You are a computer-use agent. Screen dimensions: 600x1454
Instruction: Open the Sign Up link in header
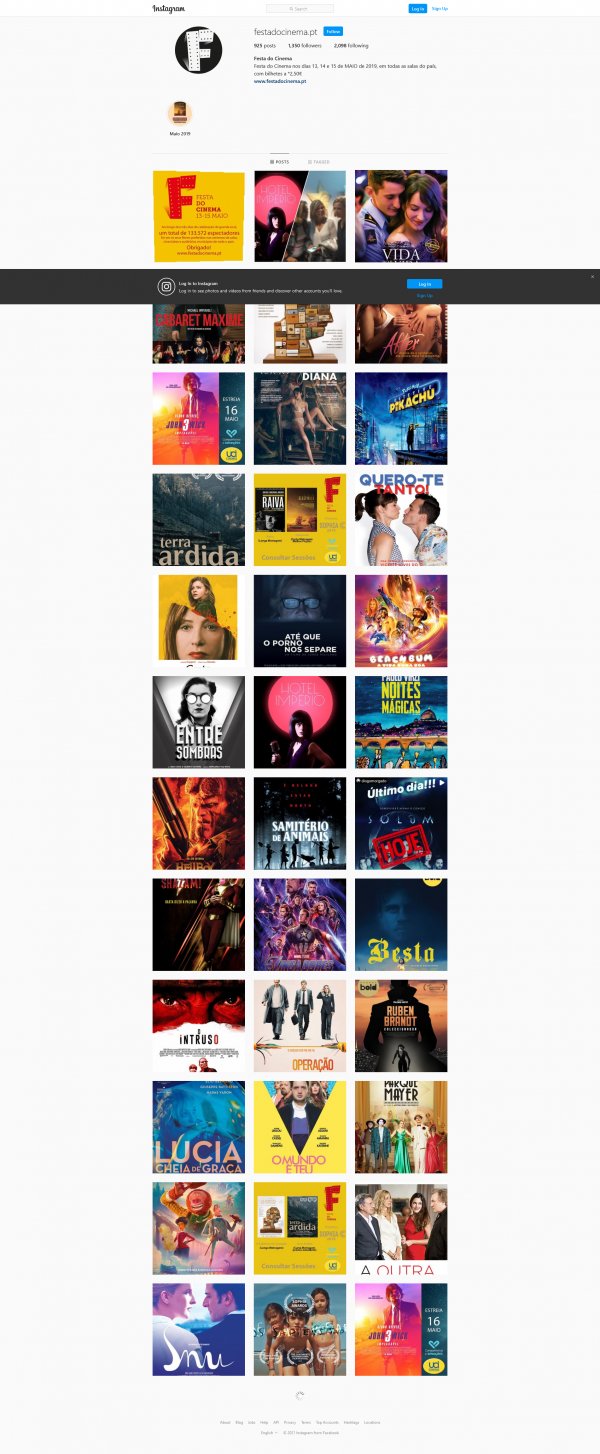[x=439, y=8]
